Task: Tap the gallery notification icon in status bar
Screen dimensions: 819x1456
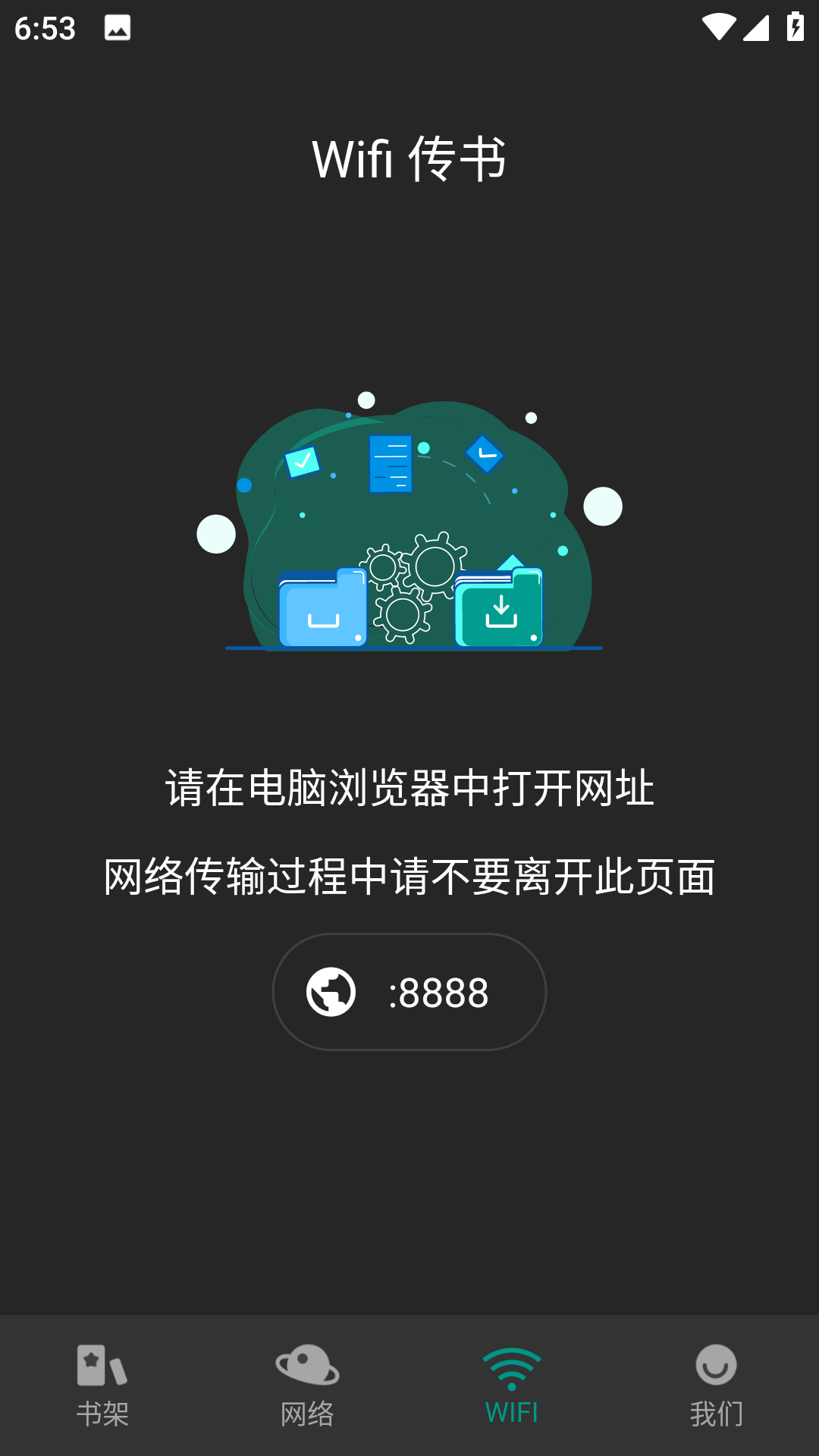Action: tap(119, 28)
